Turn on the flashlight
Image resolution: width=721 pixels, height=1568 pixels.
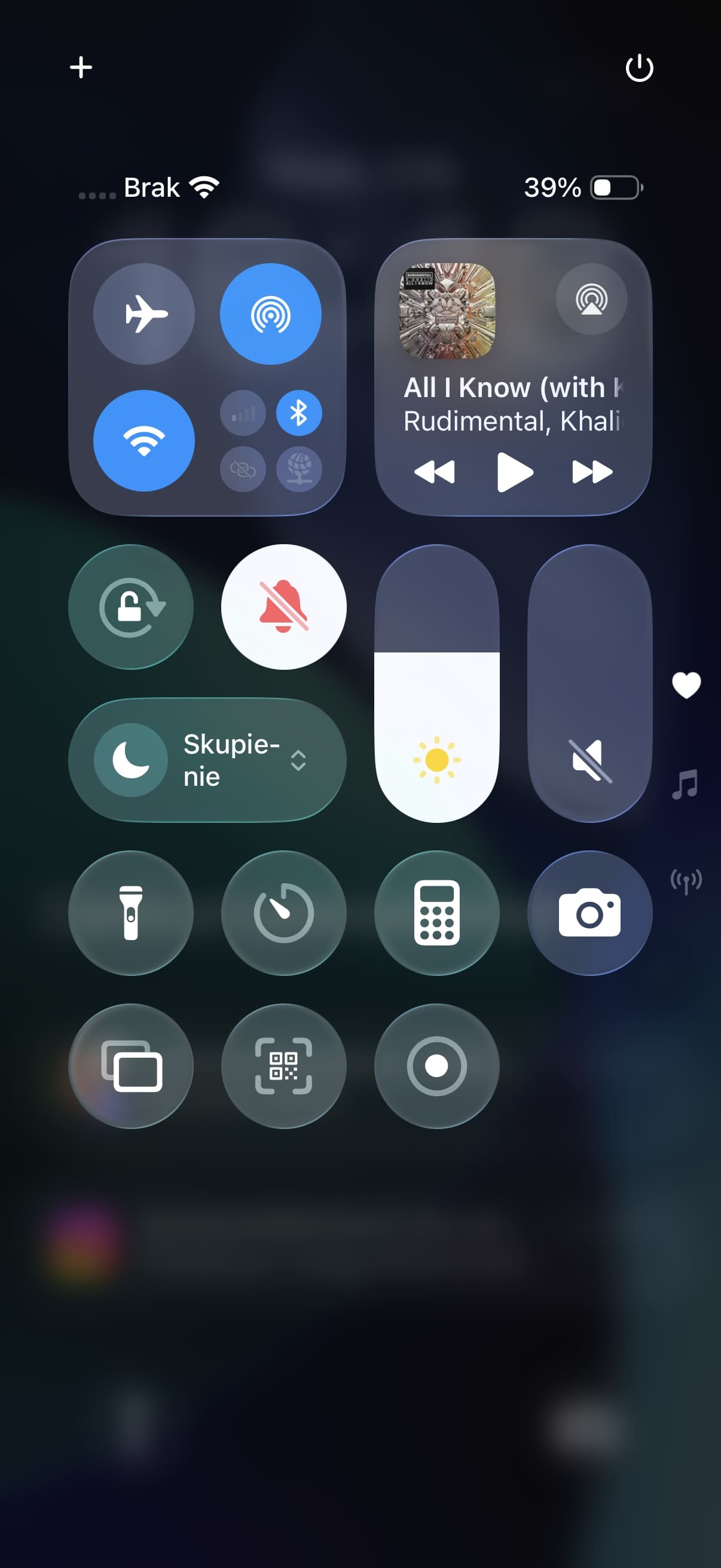click(131, 913)
